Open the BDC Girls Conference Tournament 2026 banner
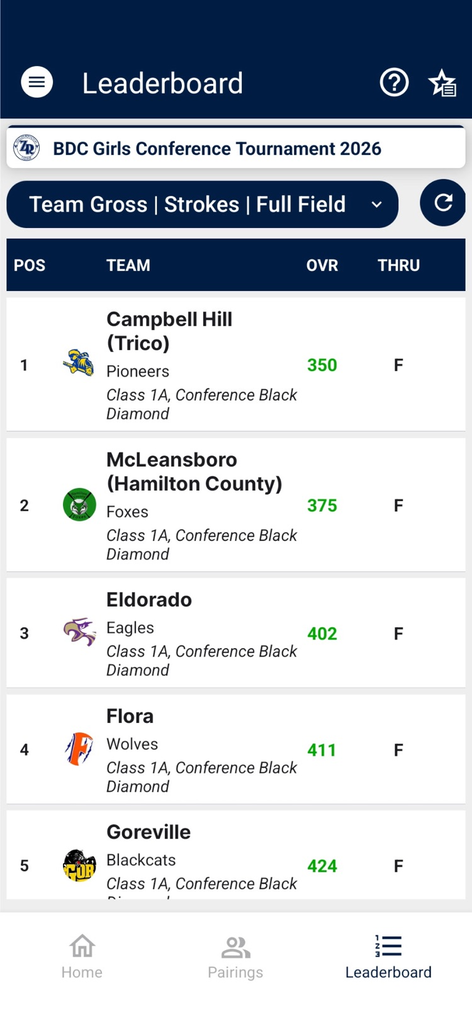472x1024 pixels. coord(236,148)
